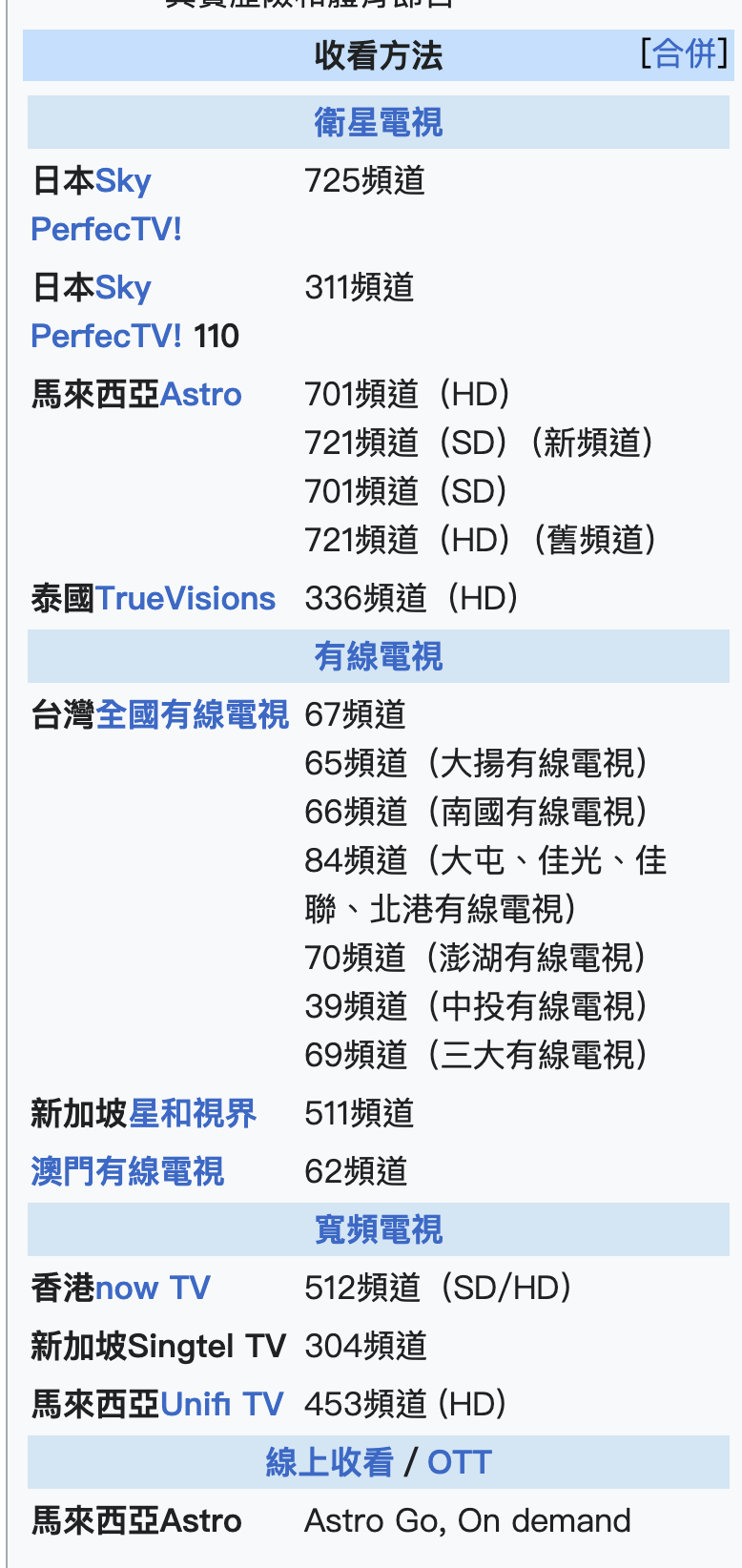This screenshot has width=742, height=1568.
Task: Open the 澳門有線電視 link
Action: [x=128, y=1171]
